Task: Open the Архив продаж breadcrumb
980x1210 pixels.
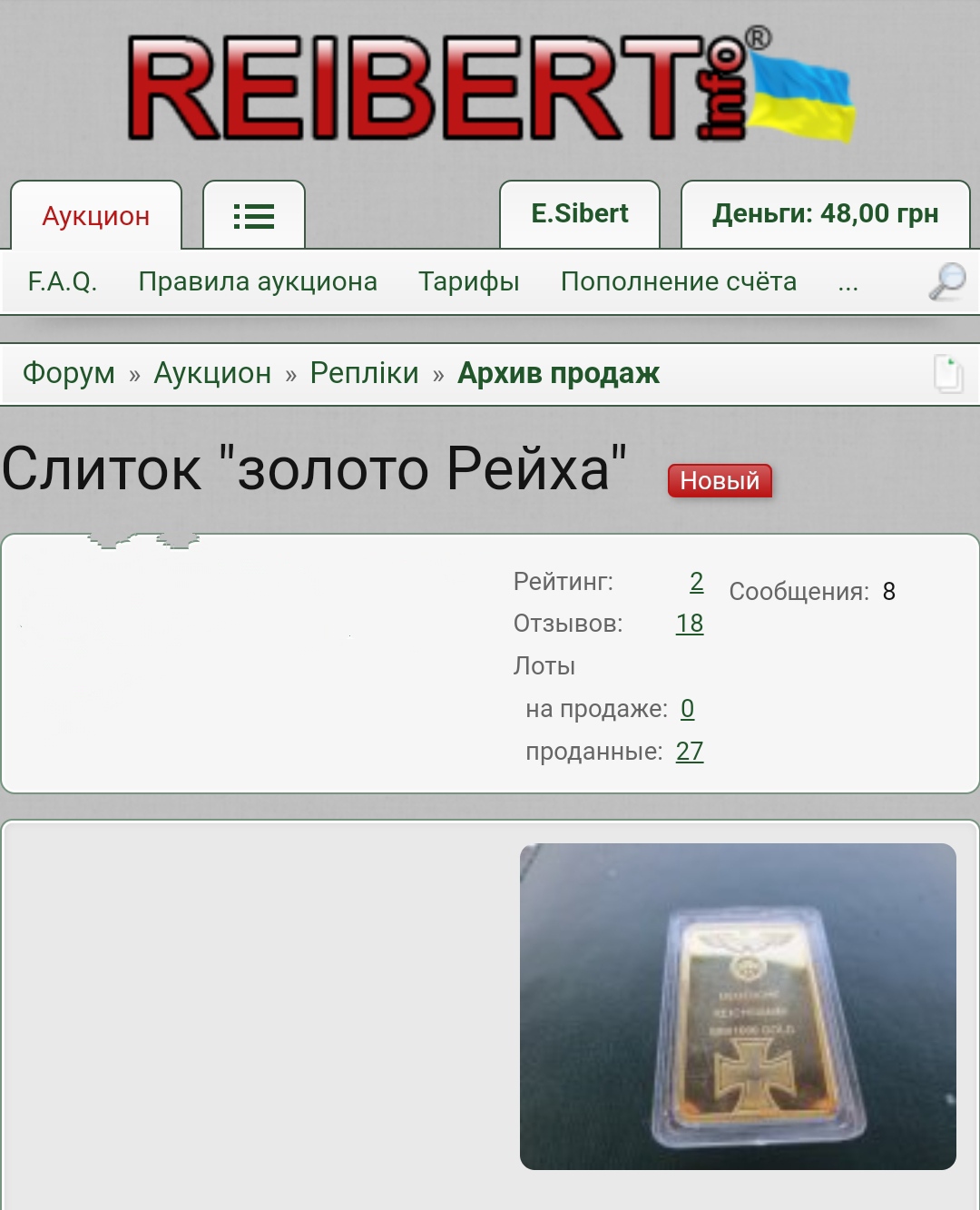Action: pos(558,373)
